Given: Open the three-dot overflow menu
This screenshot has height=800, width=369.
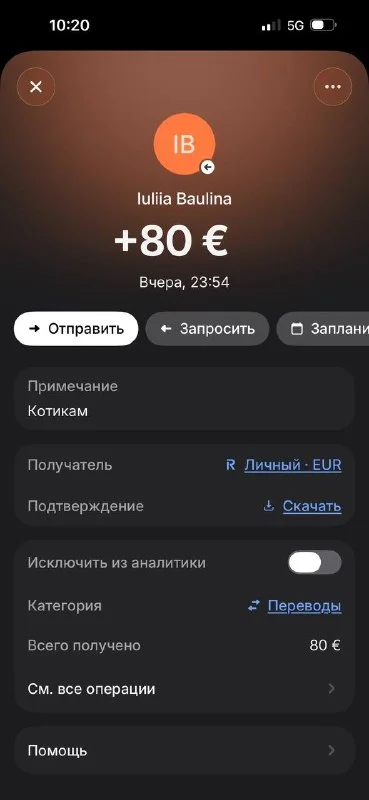Looking at the screenshot, I should pyautogui.click(x=333, y=87).
